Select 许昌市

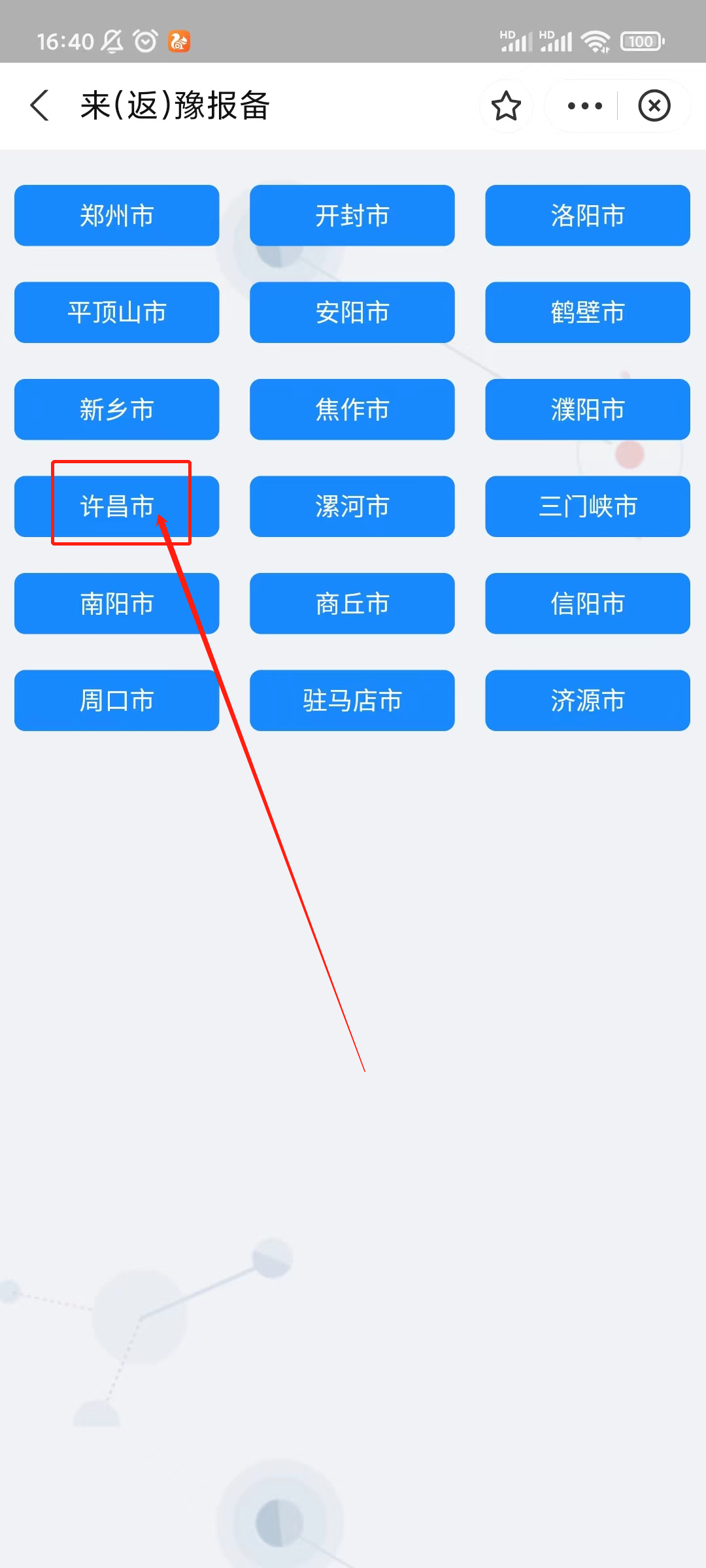point(116,506)
